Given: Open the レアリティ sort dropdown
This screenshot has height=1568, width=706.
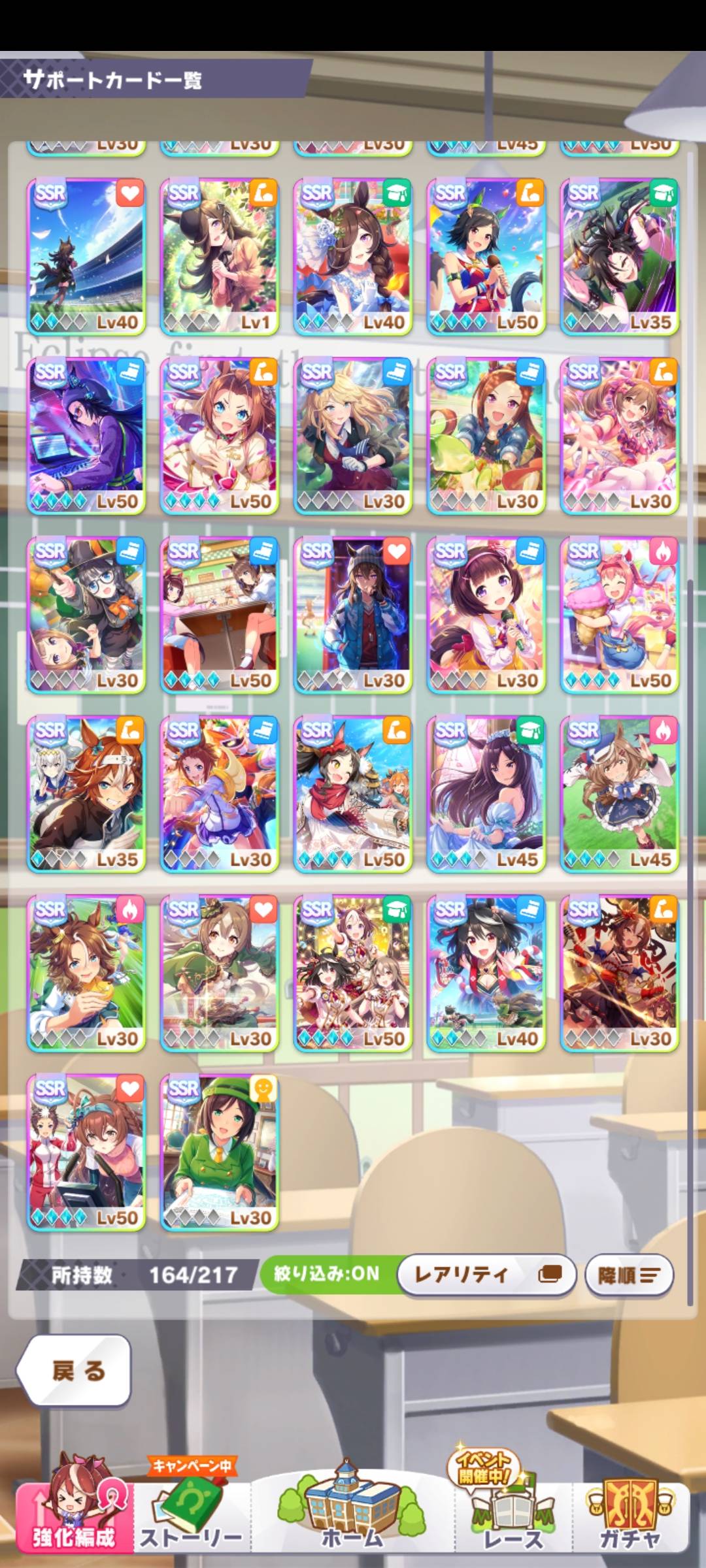Looking at the screenshot, I should [x=486, y=1274].
